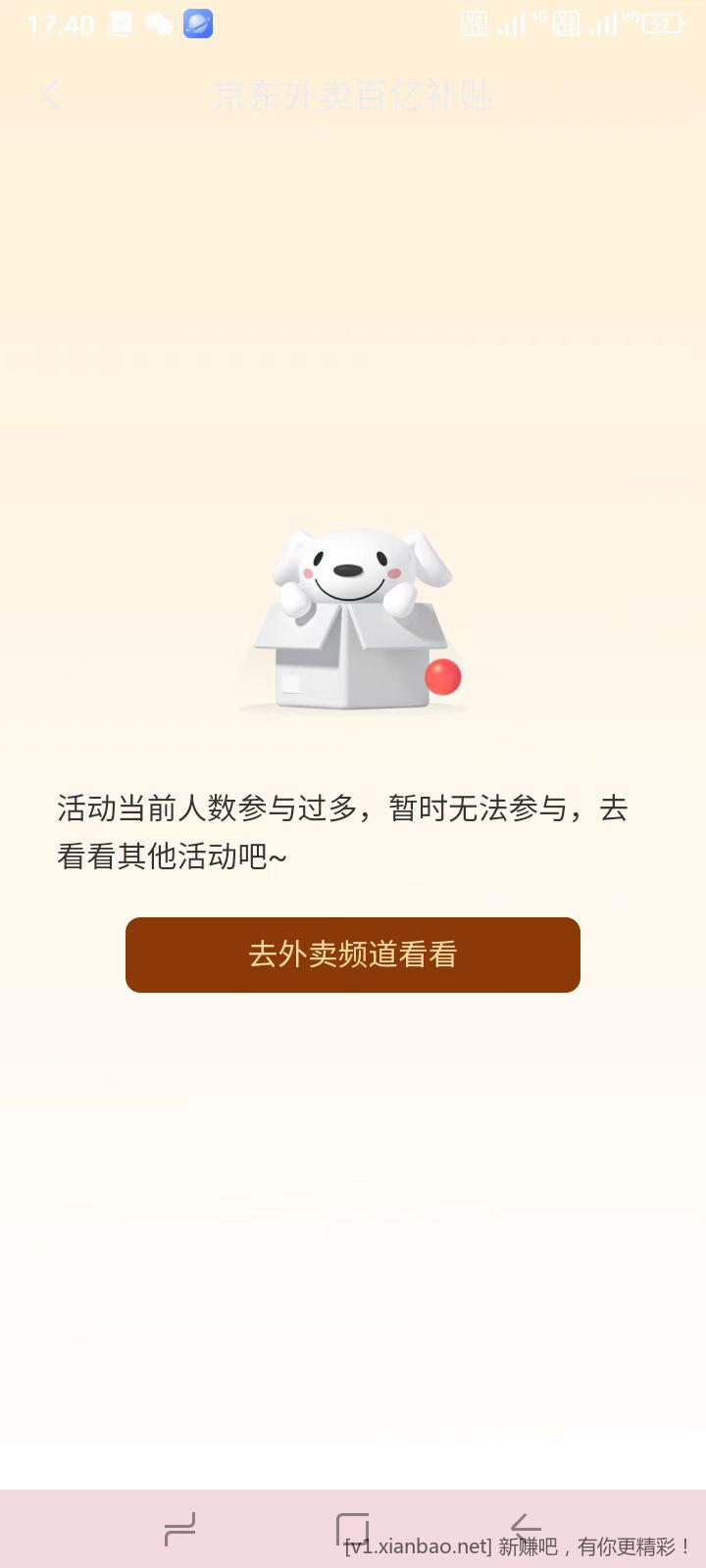Go to home via navigation bar
Screen dimensions: 706x1568
pyautogui.click(x=352, y=1529)
